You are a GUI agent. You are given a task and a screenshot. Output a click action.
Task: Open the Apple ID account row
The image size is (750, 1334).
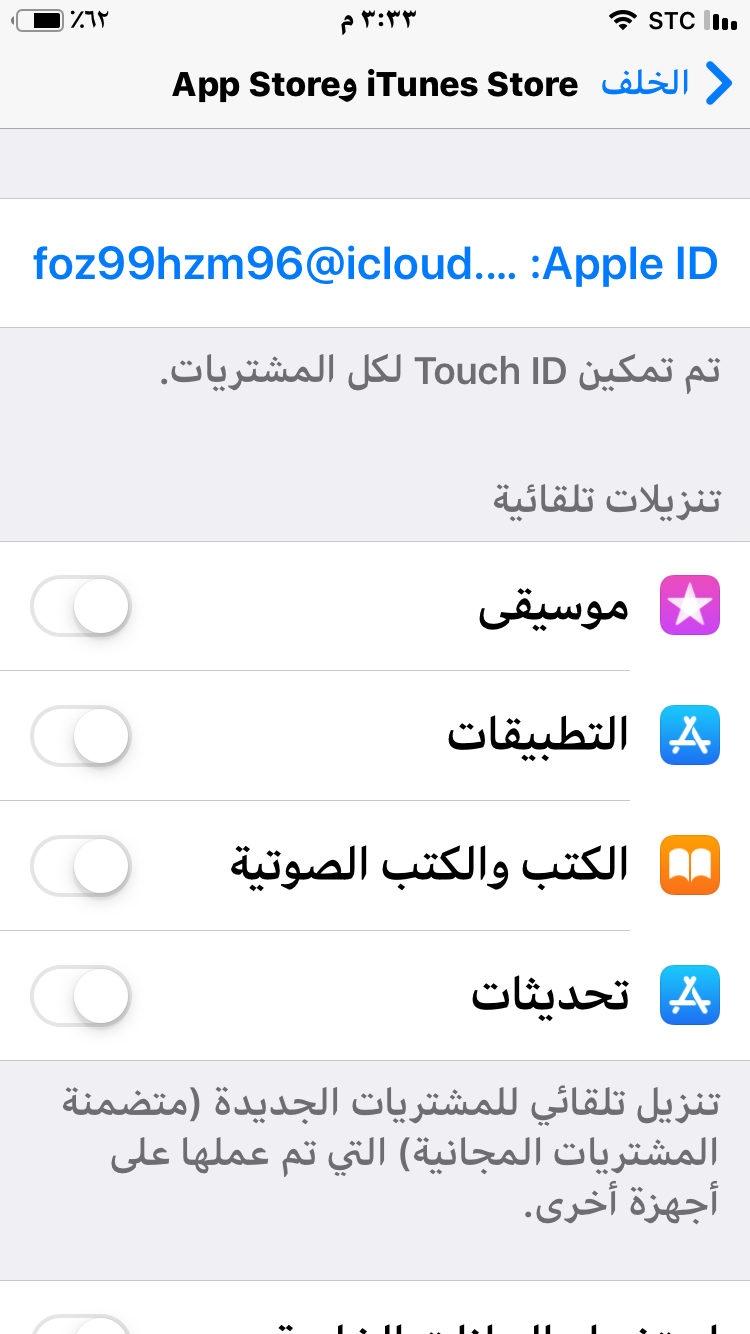click(x=375, y=263)
